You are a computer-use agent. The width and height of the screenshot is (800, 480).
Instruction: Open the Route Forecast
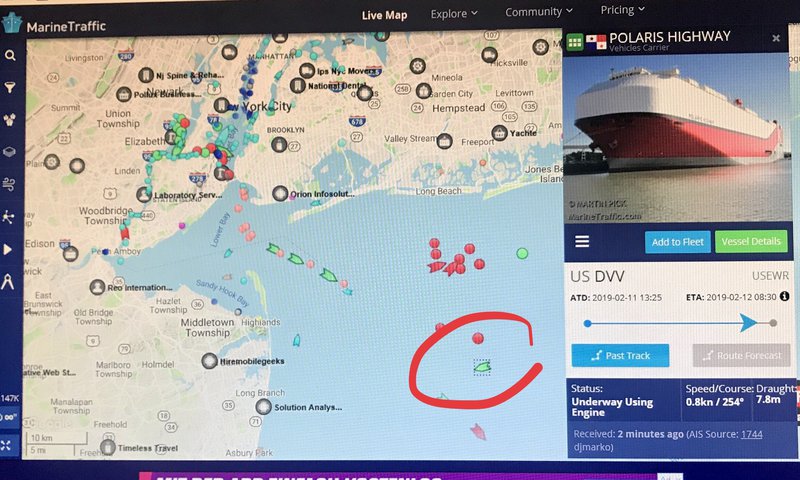[740, 355]
